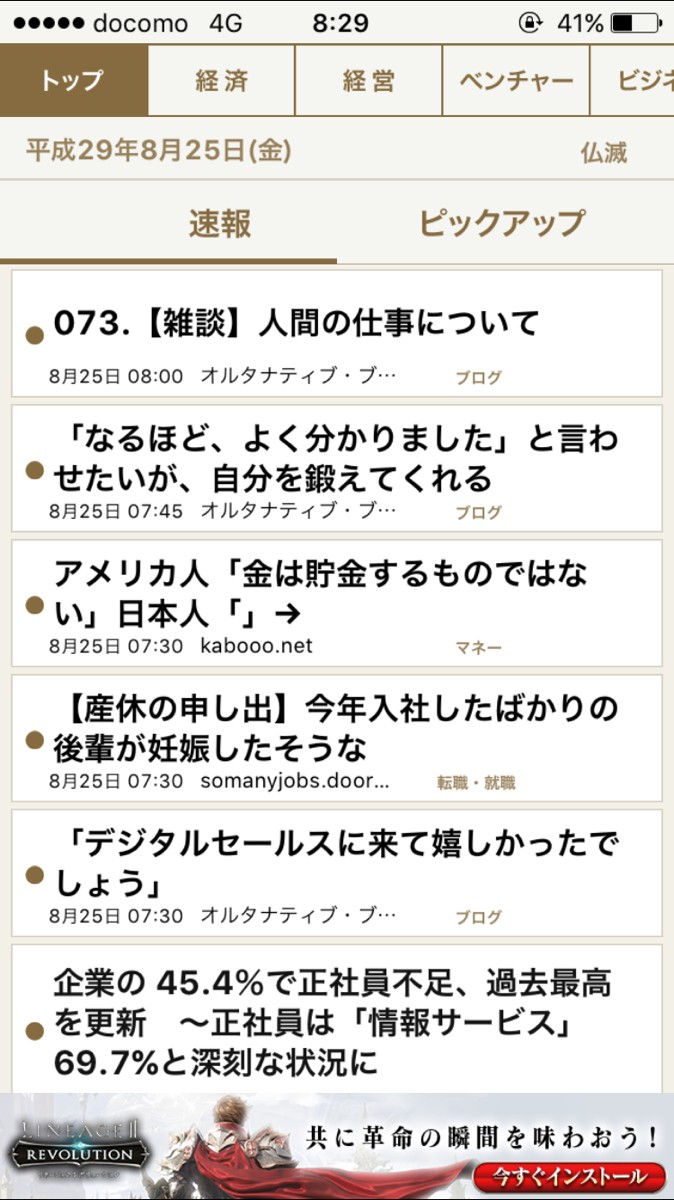Screen dimensions: 674x1200
Task: Go to the ベンチャー tab
Action: coord(516,81)
